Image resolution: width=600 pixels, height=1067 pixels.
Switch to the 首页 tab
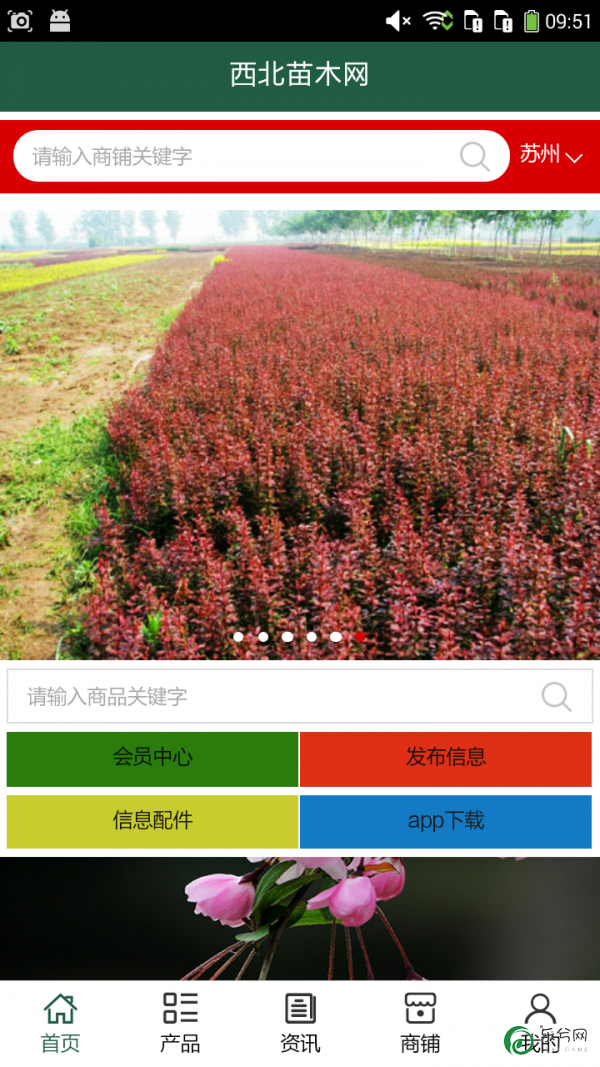coord(60,1023)
